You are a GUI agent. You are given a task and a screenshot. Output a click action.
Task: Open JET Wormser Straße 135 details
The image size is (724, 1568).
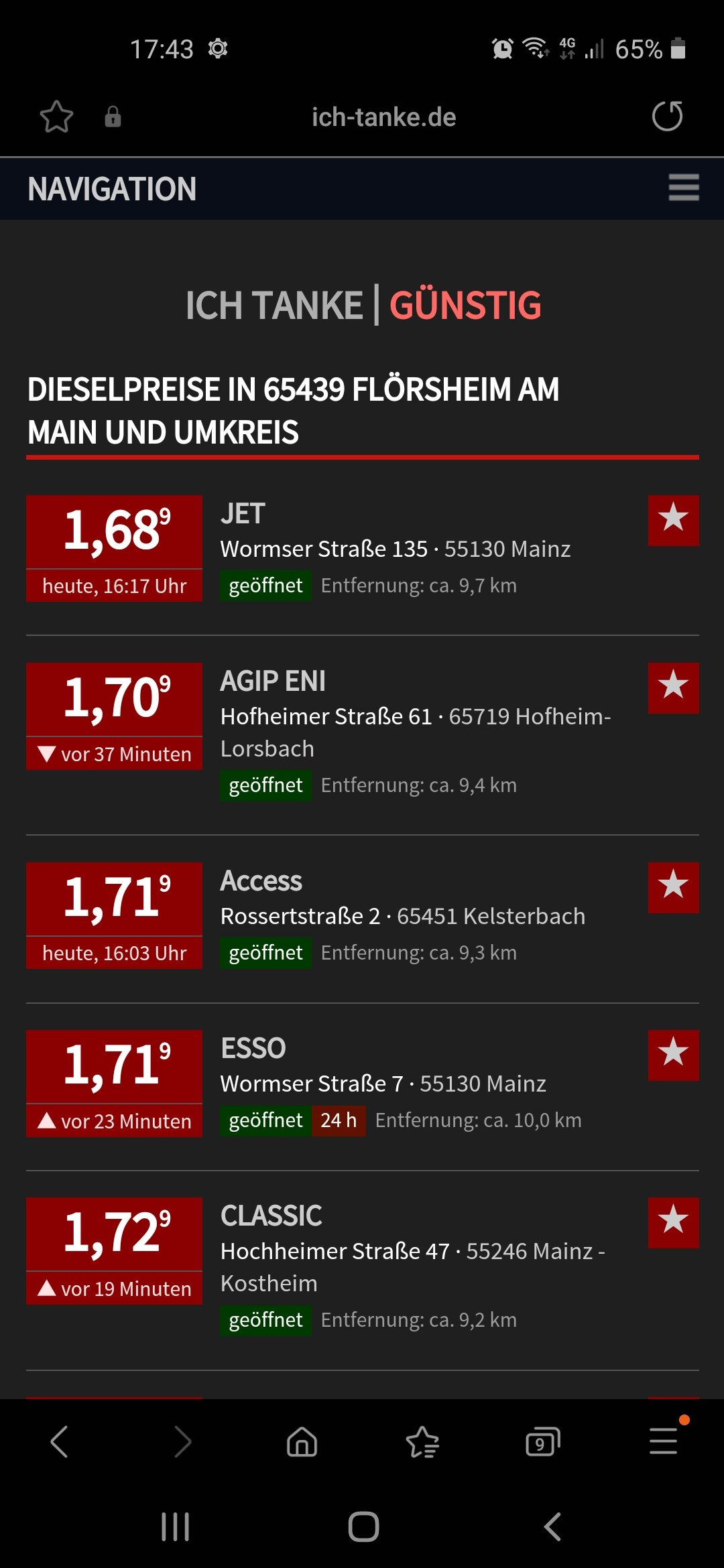(396, 549)
